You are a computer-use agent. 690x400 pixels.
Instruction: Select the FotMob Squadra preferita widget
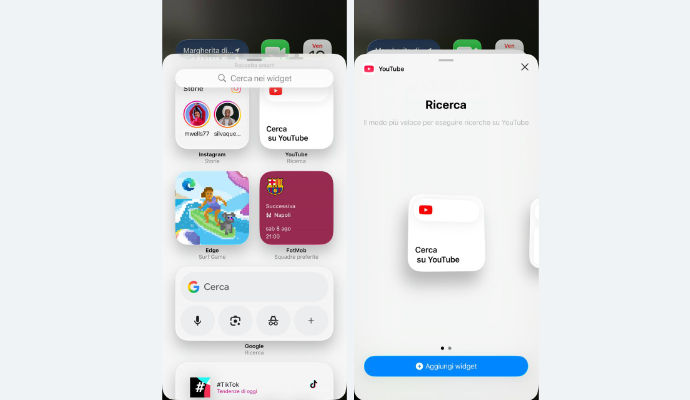(296, 208)
